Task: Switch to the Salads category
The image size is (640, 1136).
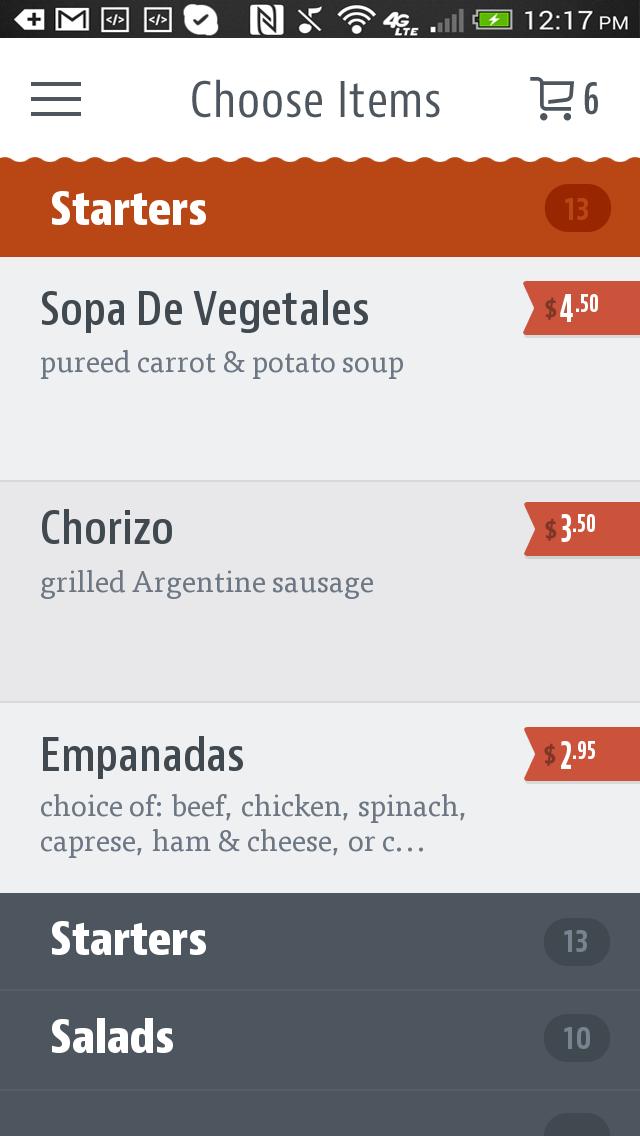Action: click(320, 1039)
